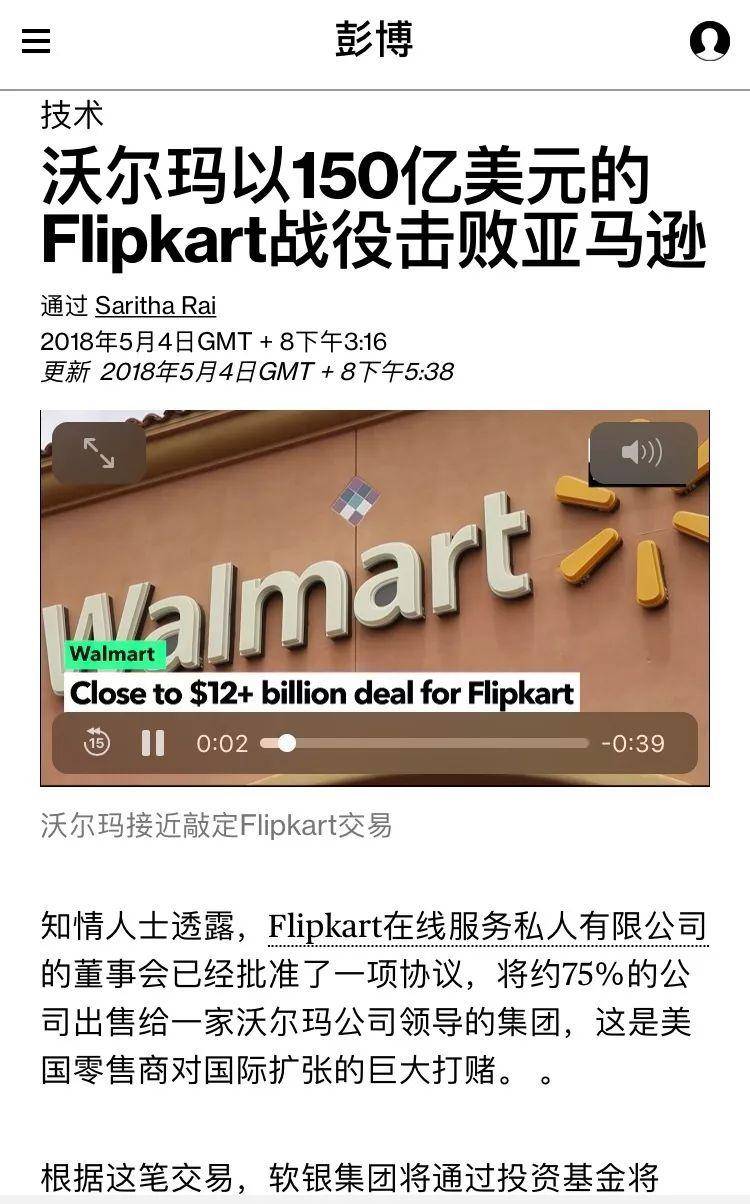
Task: Open the 技术 section
Action: click(71, 115)
